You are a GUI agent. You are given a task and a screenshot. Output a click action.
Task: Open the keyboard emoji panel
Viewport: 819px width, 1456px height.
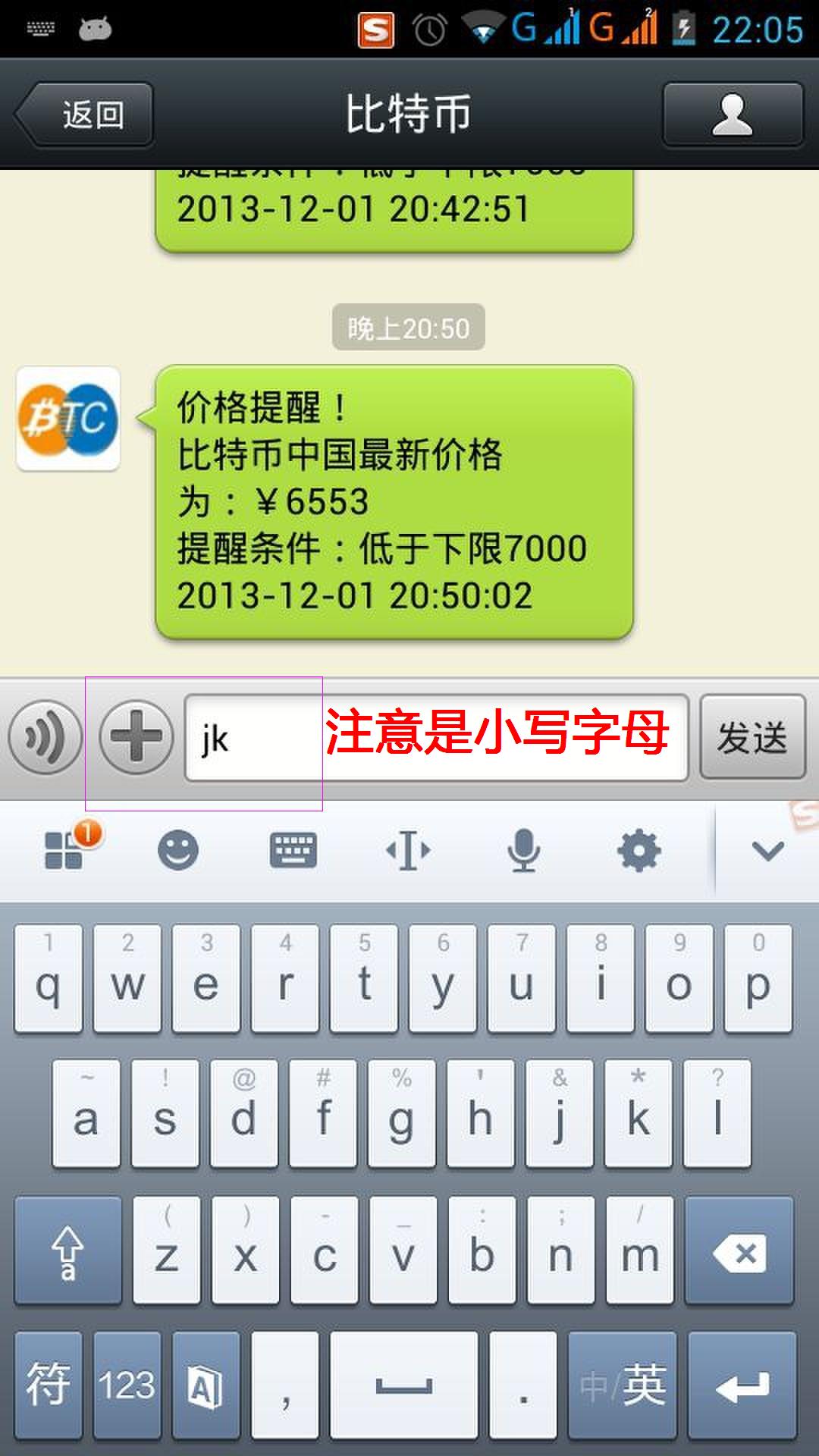coord(178,851)
